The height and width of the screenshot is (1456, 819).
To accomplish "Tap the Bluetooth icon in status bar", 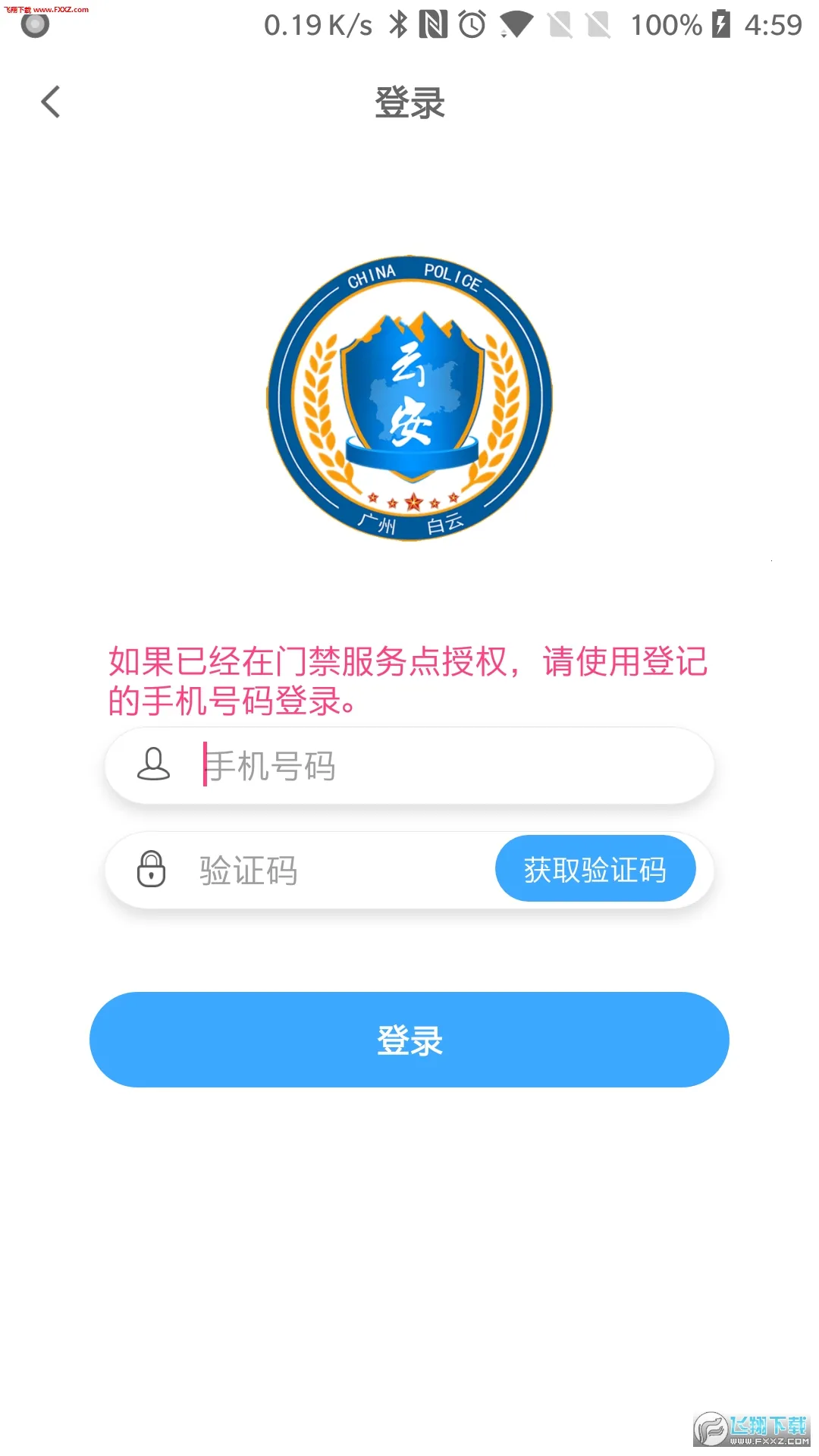I will click(397, 25).
